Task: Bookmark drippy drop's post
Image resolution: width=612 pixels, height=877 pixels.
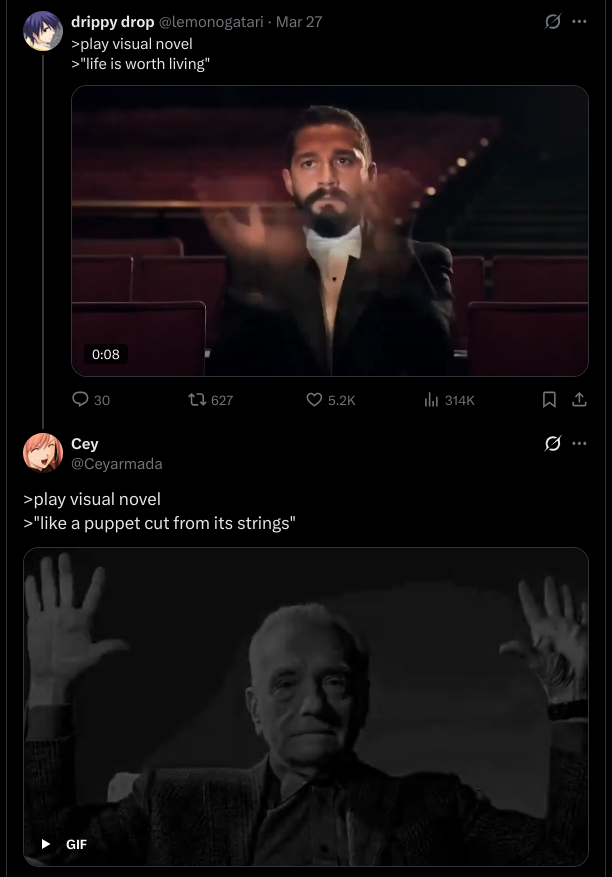Action: [x=549, y=400]
